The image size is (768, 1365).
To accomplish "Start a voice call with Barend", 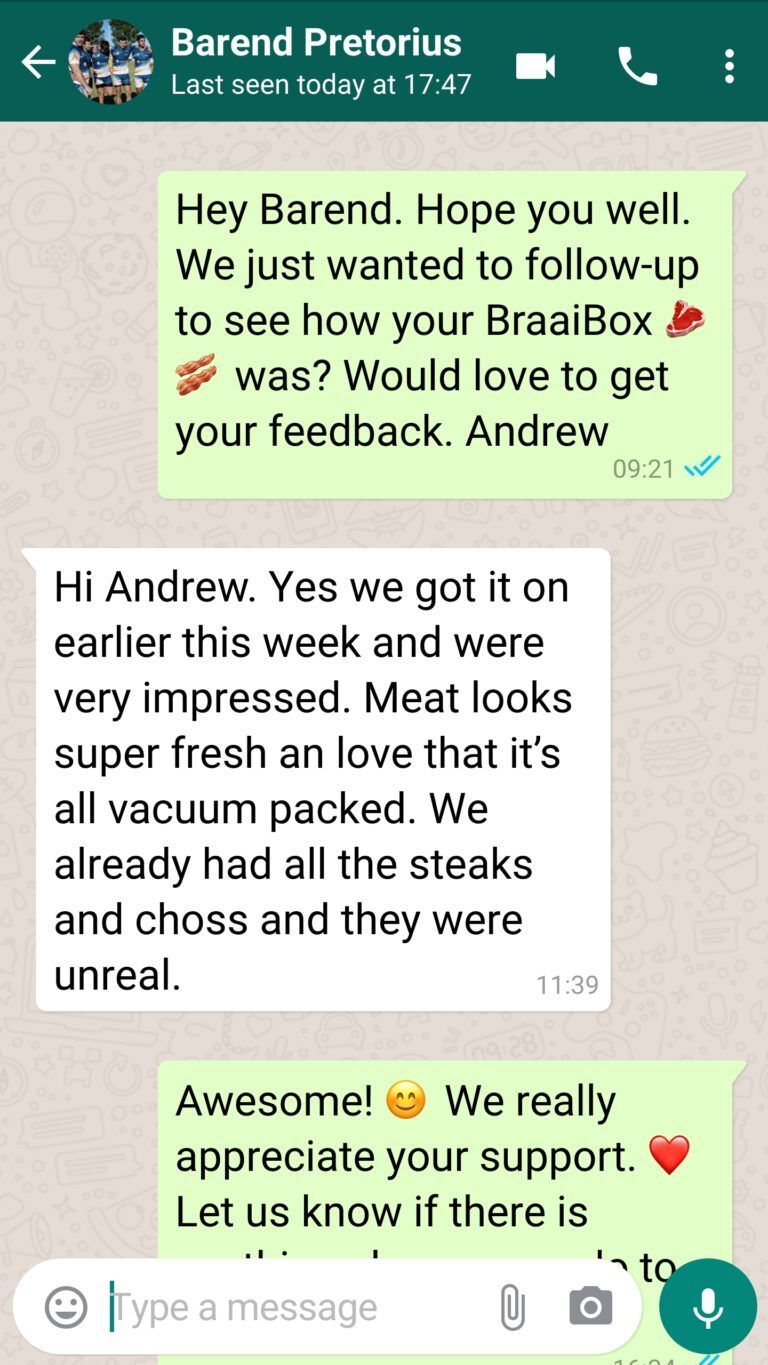I will [x=637, y=66].
